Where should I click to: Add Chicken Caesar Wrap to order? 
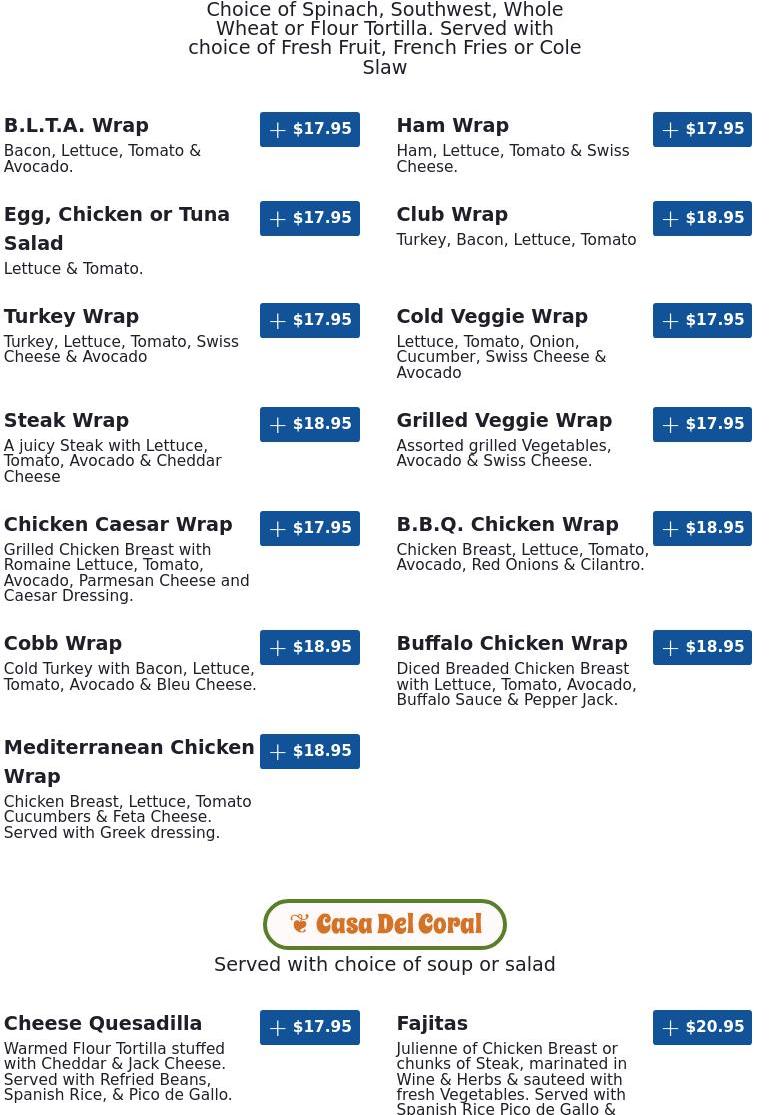pyautogui.click(x=310, y=528)
